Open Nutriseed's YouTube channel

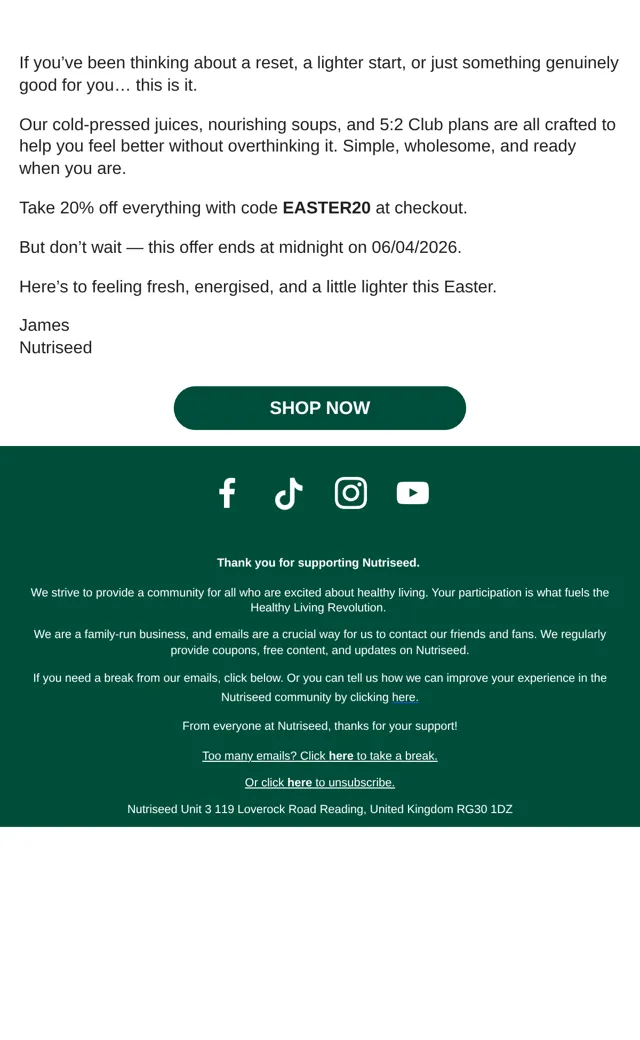tap(413, 493)
